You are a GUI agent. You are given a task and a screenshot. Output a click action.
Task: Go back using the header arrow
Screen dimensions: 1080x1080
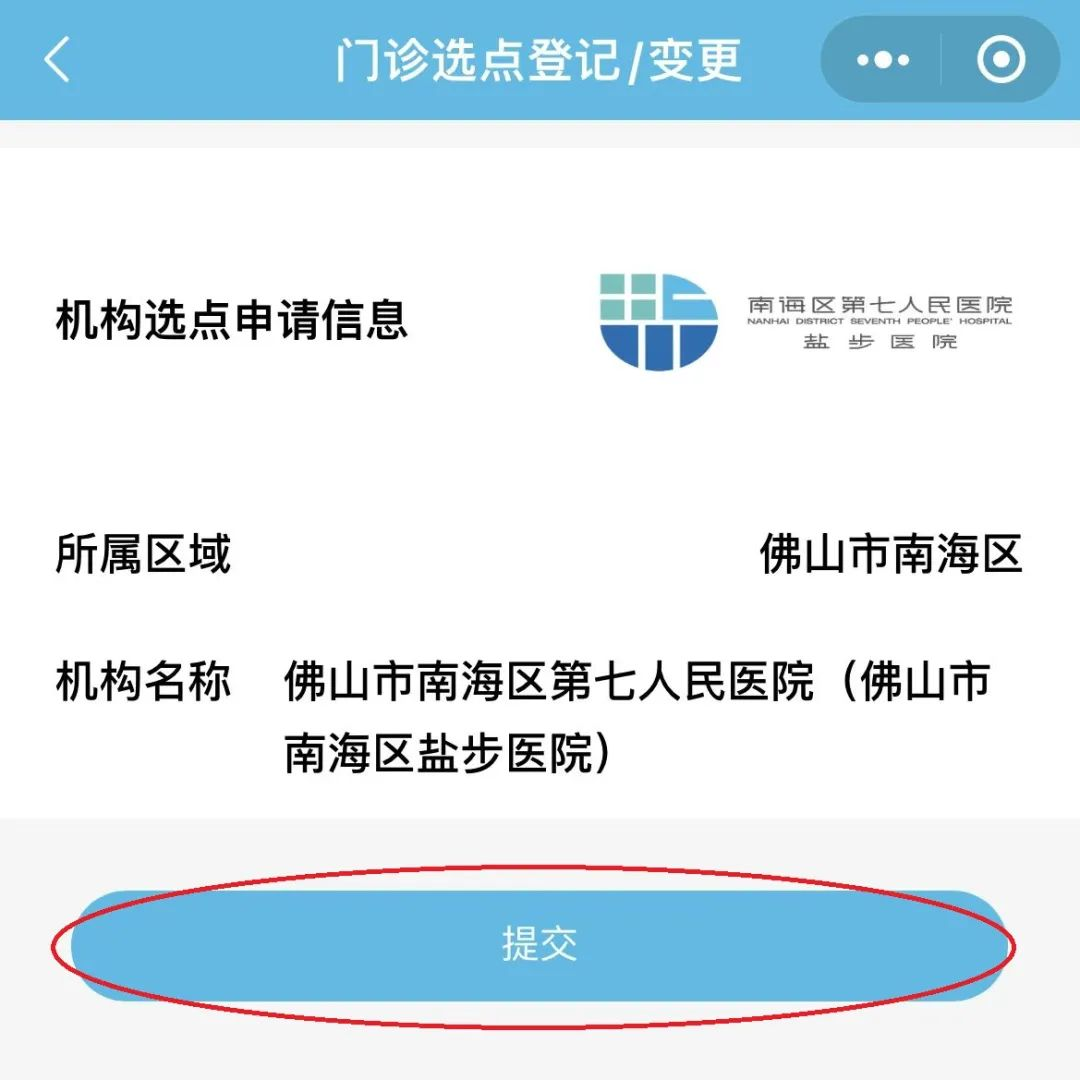[x=57, y=60]
